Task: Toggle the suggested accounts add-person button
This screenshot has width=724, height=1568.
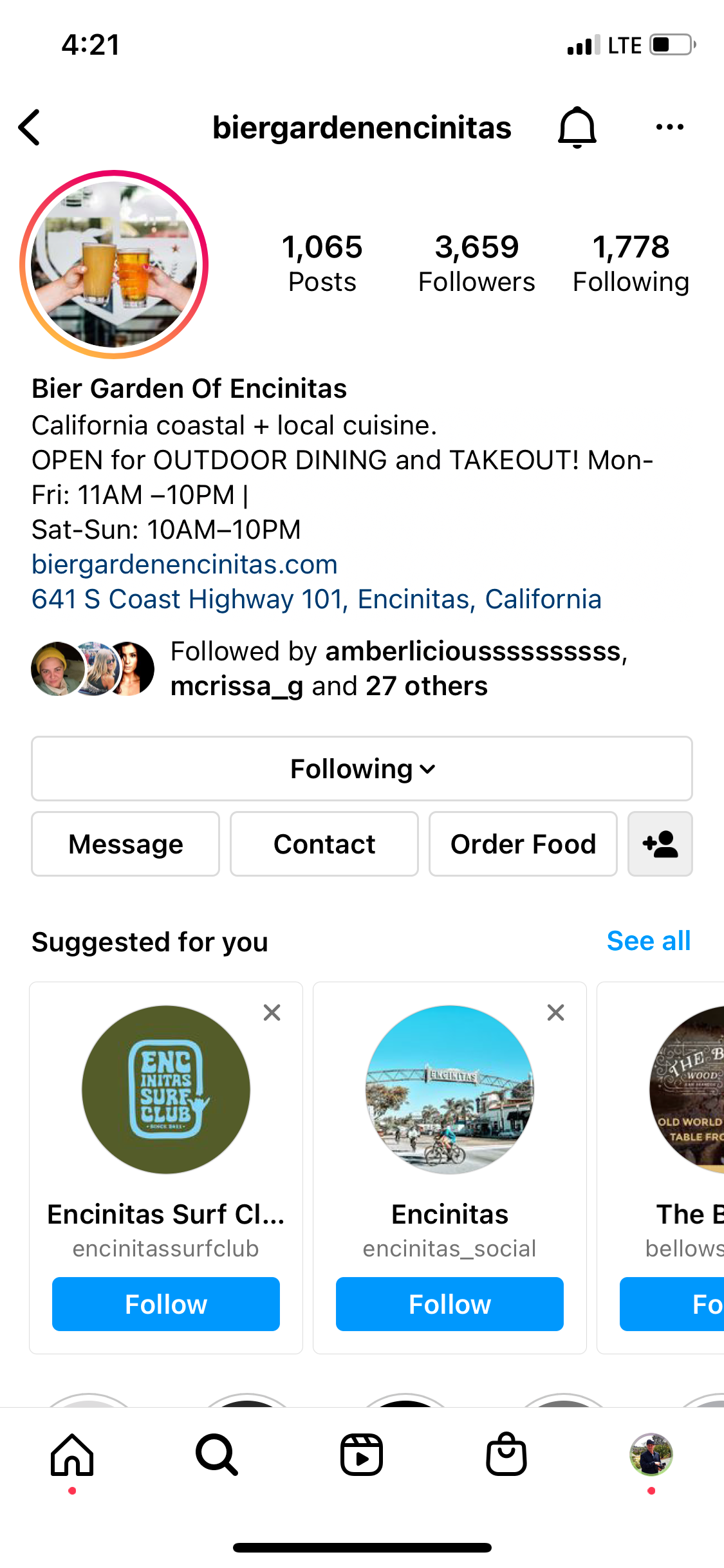Action: point(660,844)
